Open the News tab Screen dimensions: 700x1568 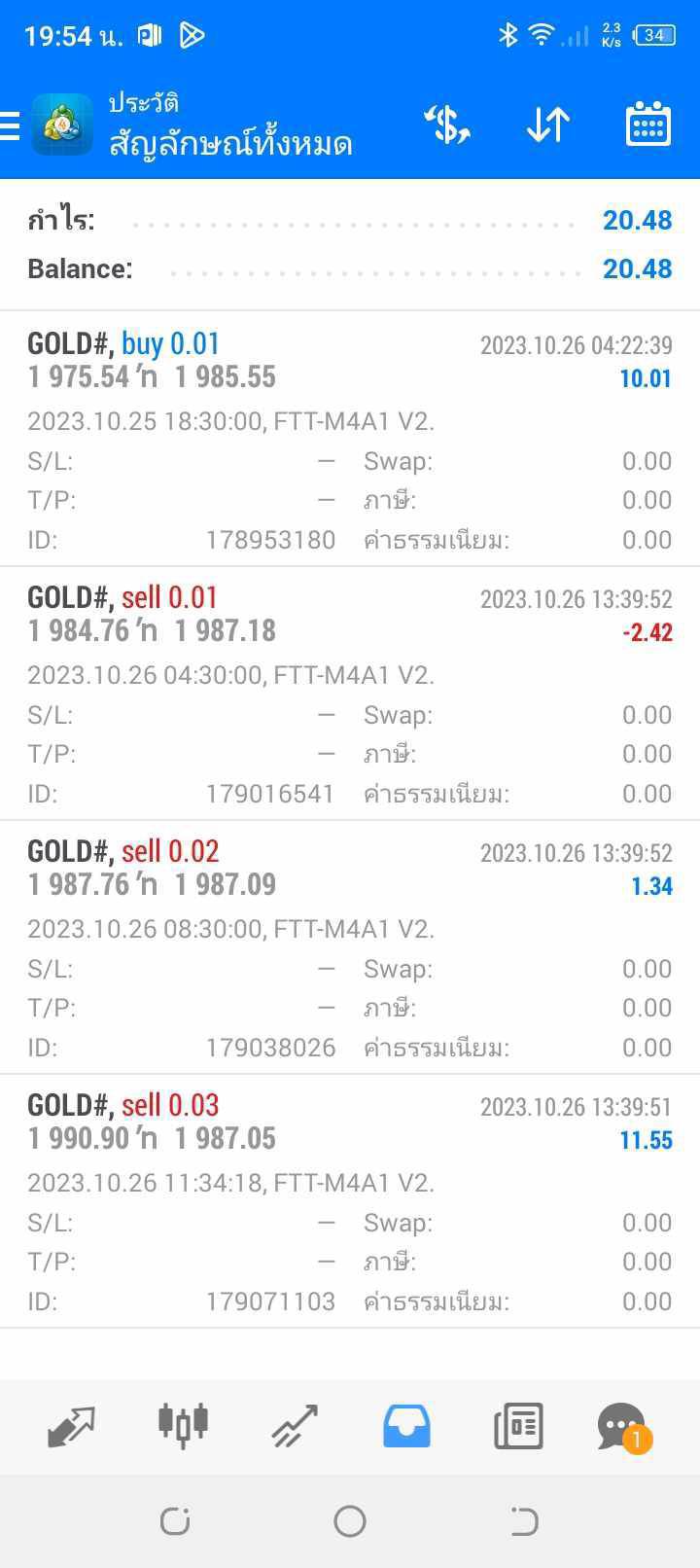518,1426
